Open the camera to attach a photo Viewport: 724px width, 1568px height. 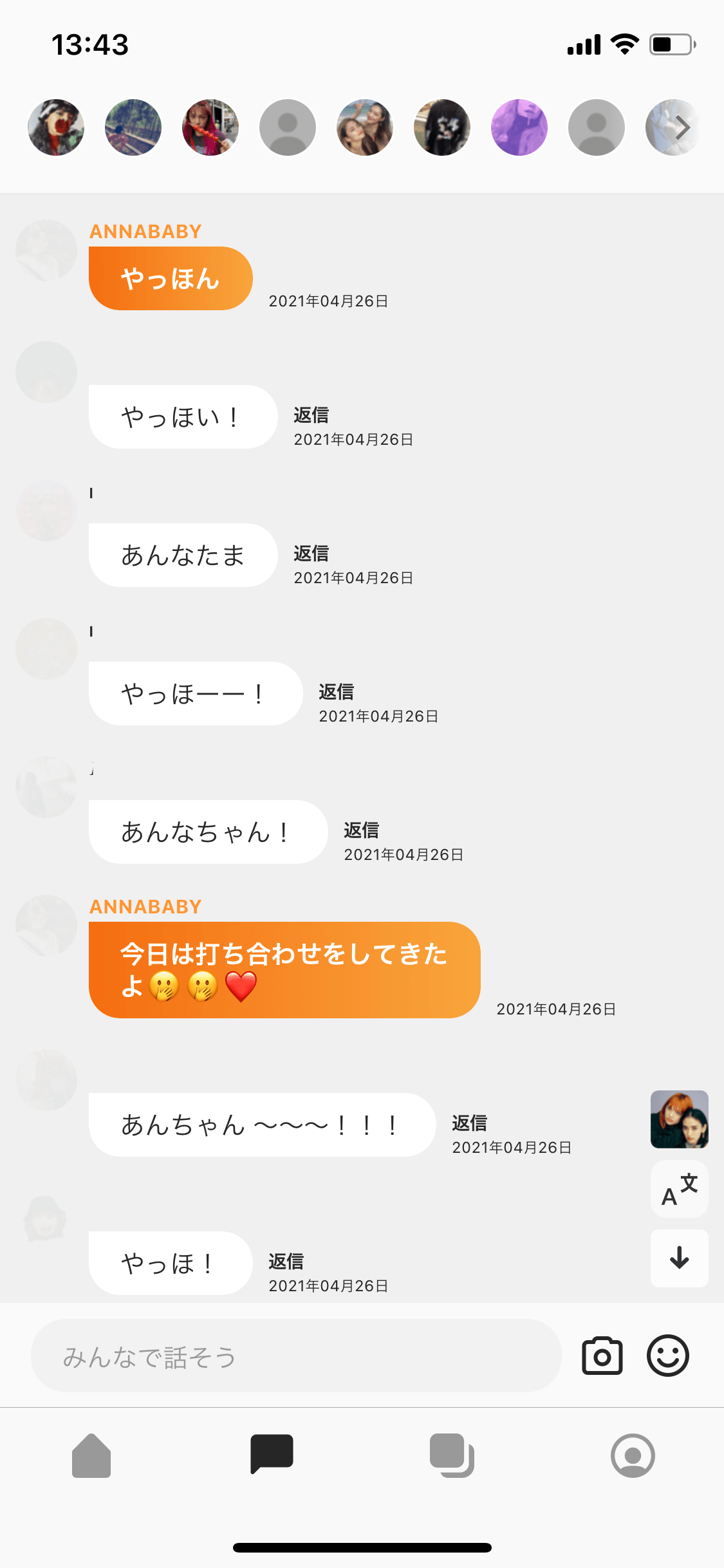602,1356
